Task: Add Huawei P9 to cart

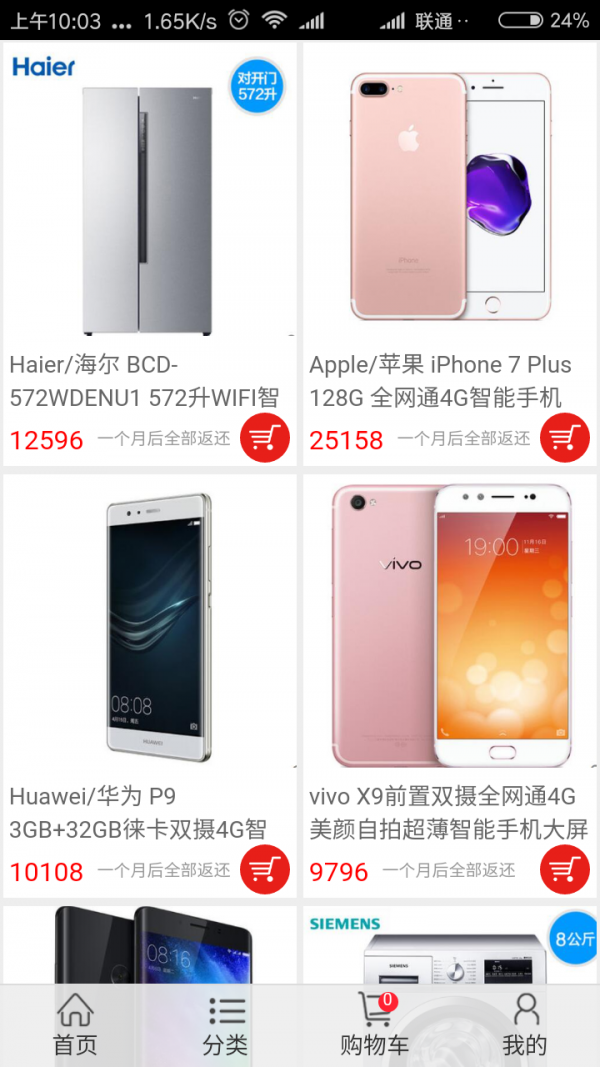Action: pos(264,870)
